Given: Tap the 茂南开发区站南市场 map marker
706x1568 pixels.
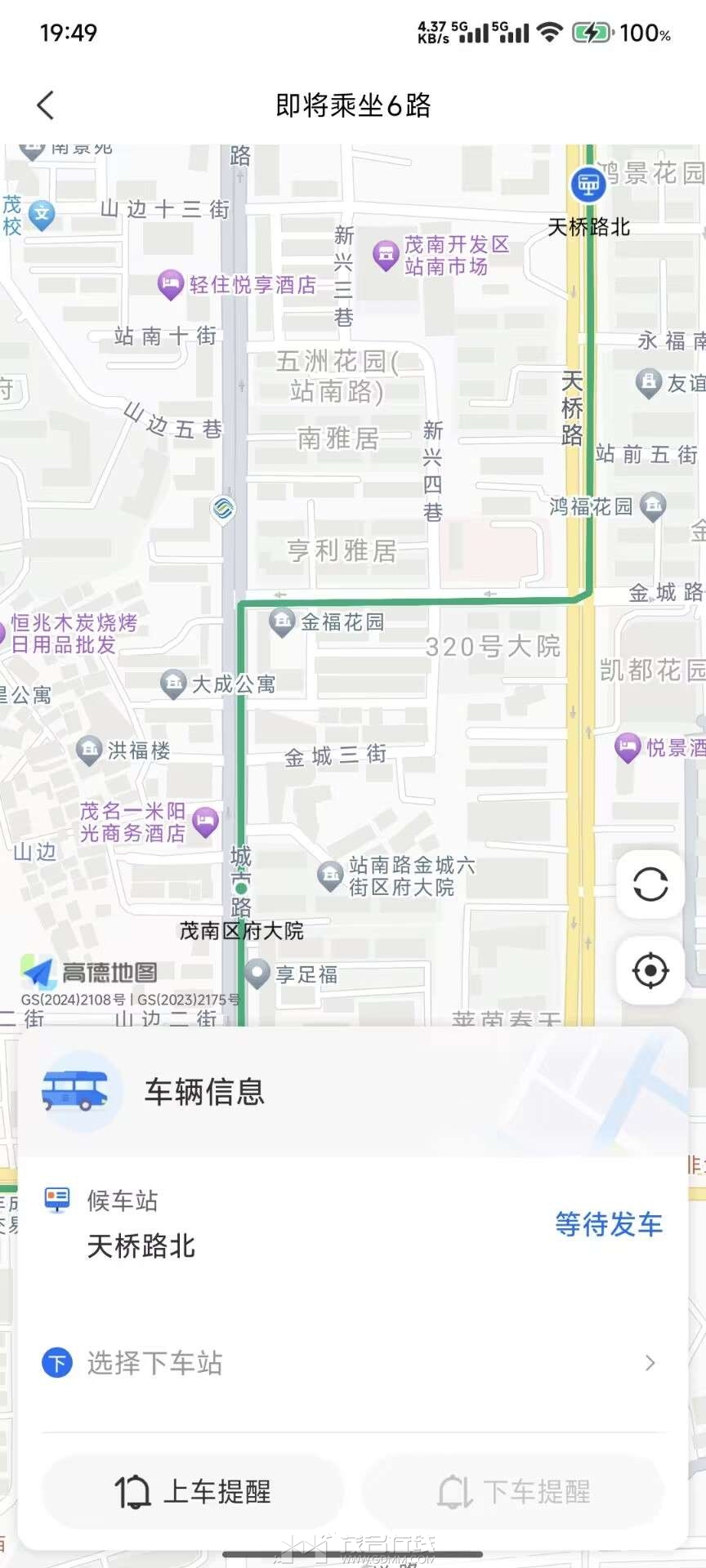Looking at the screenshot, I should [386, 254].
